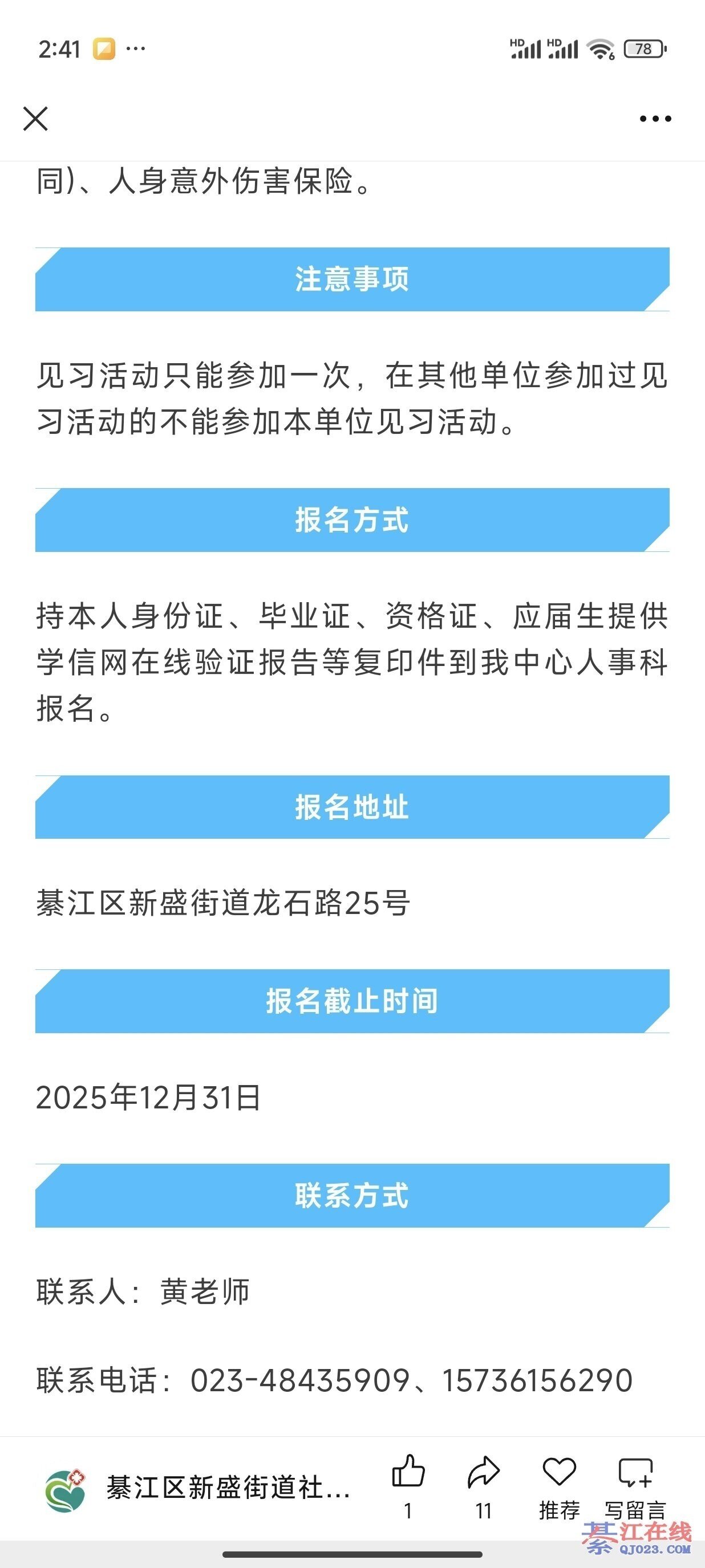Close the article page

(x=35, y=119)
